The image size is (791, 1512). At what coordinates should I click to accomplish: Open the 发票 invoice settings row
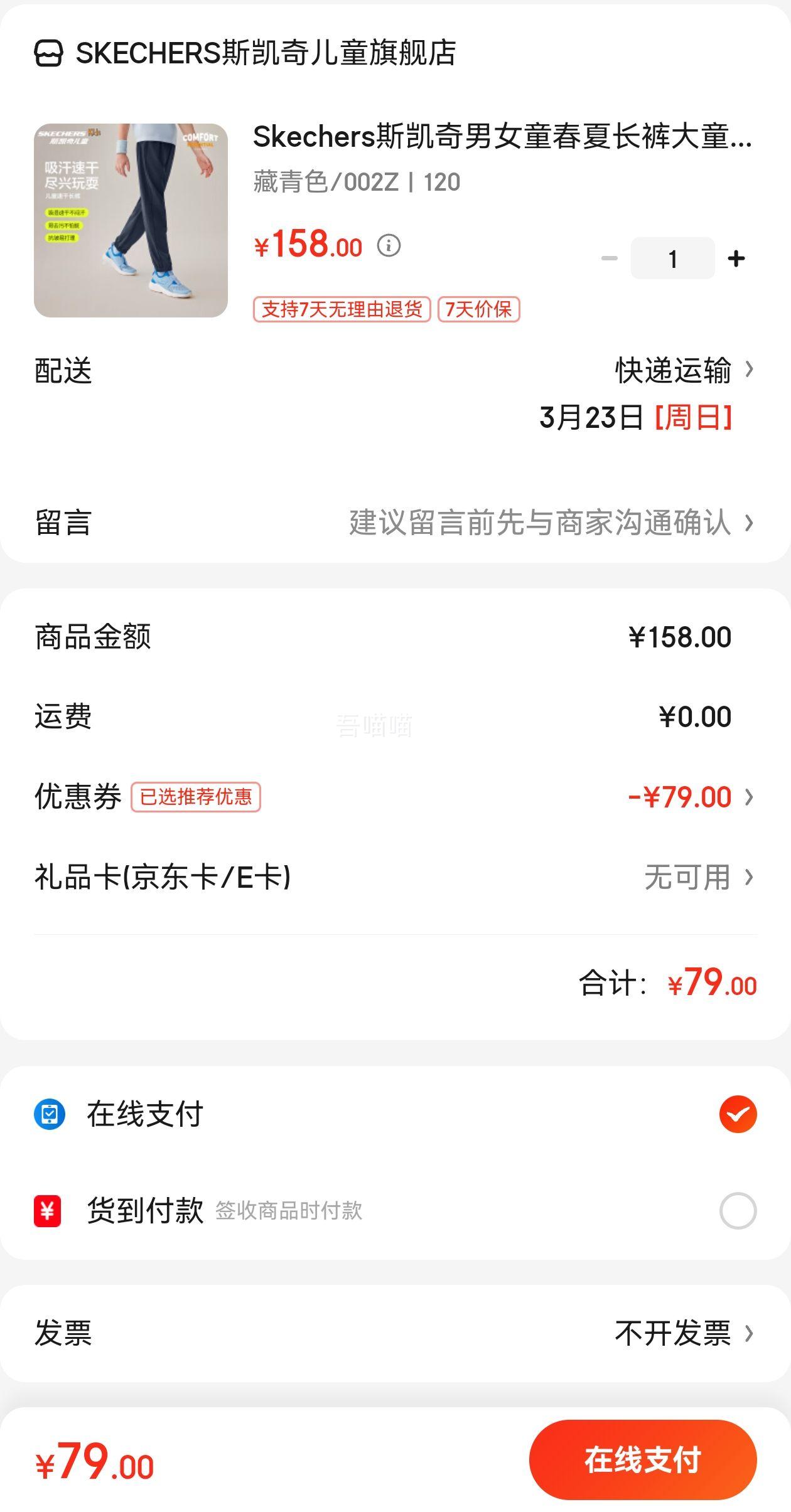point(395,1333)
